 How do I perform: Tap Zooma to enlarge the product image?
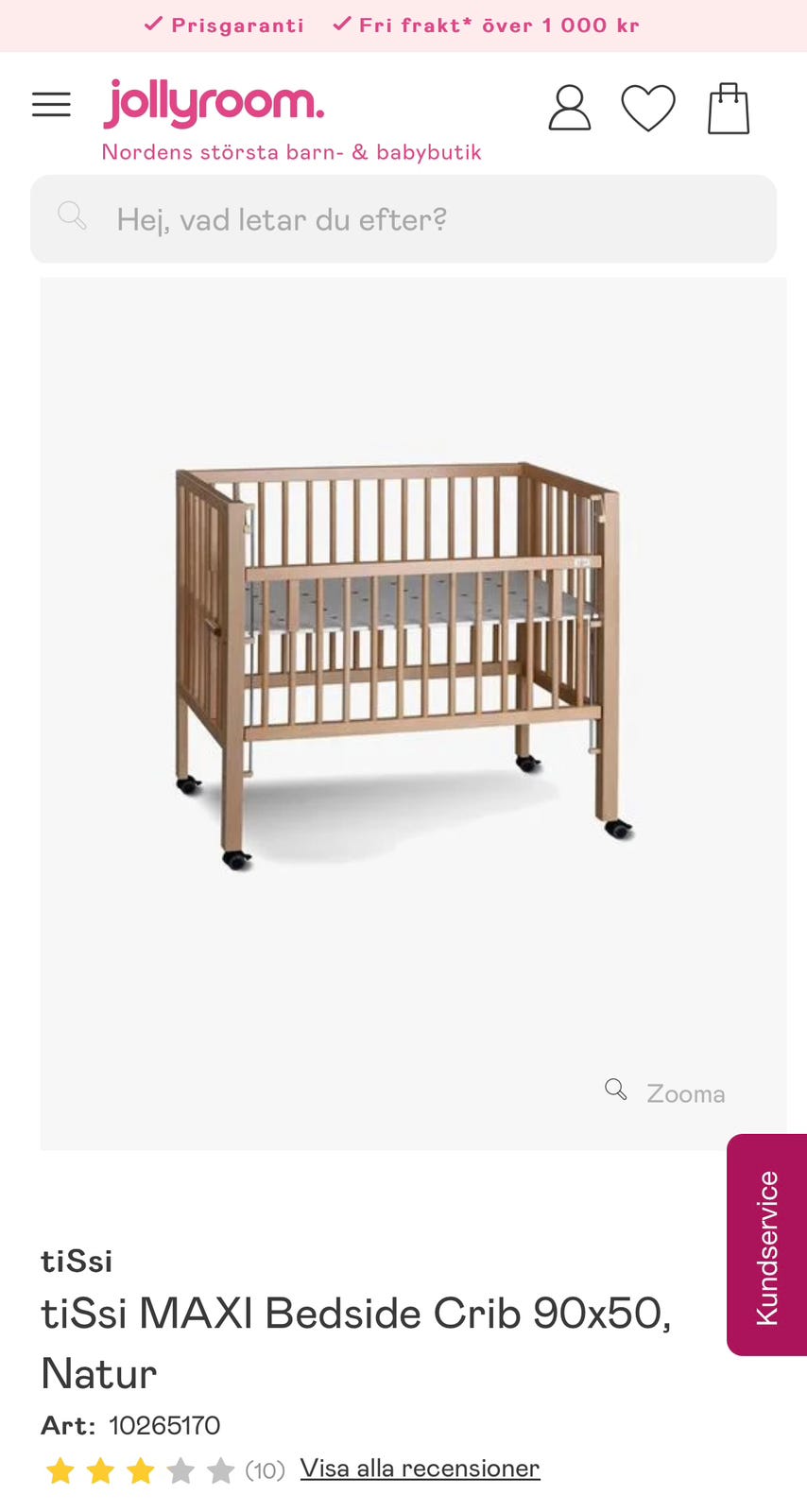click(x=665, y=1092)
